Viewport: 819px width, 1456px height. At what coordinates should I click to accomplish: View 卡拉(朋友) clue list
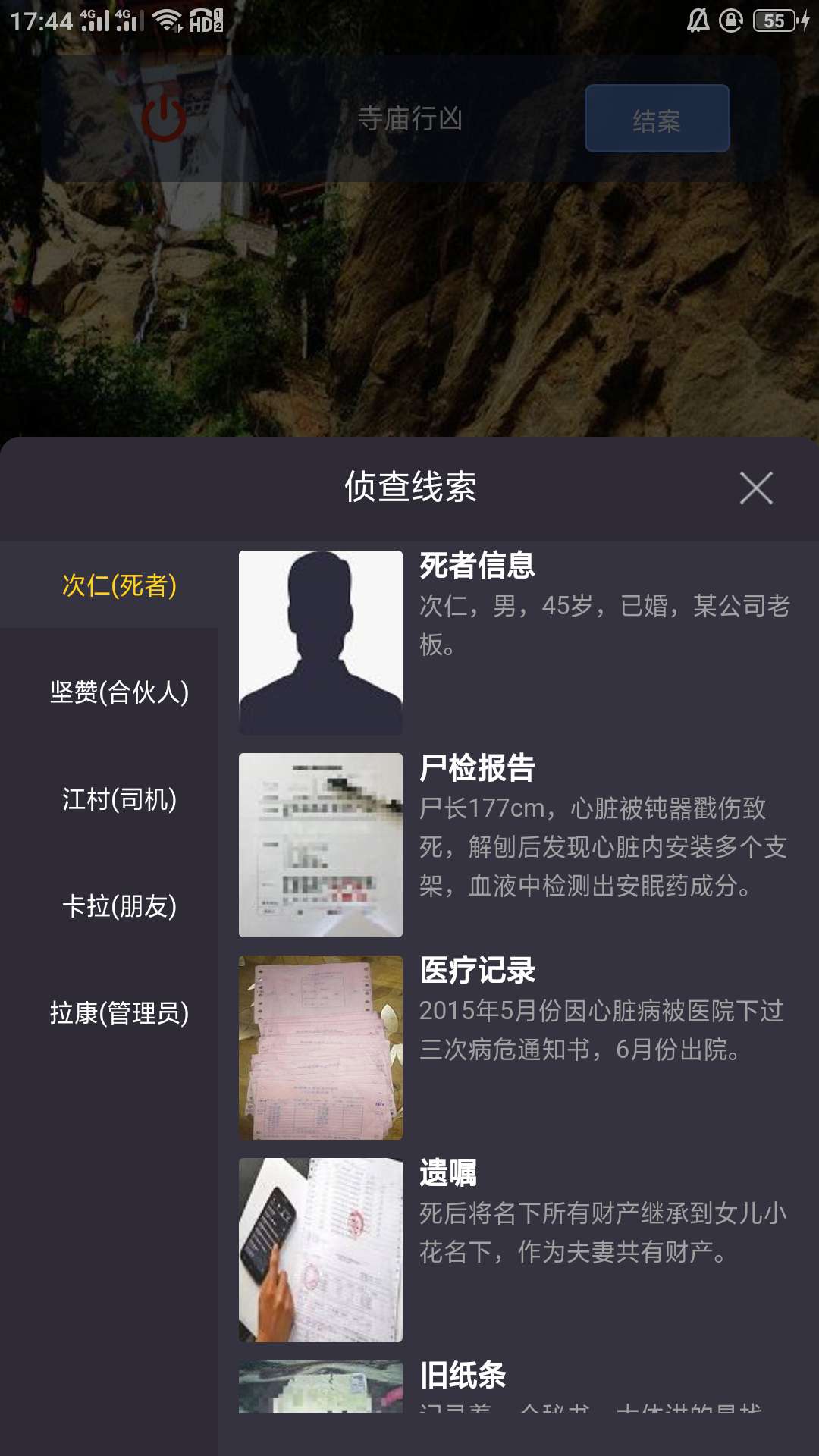click(119, 906)
